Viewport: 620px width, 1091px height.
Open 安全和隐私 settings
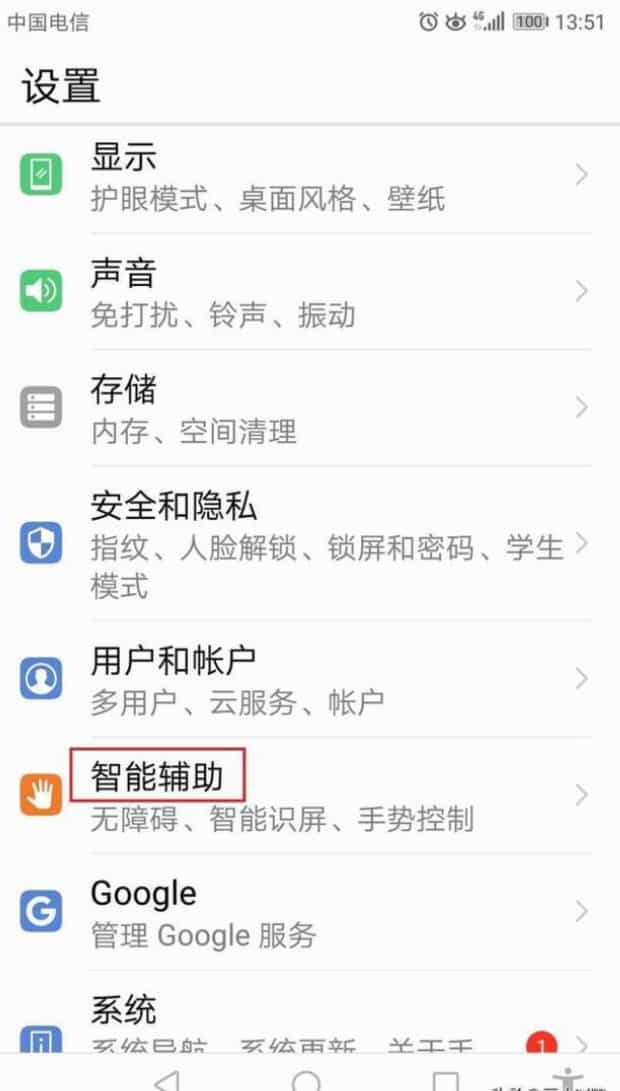(300, 544)
